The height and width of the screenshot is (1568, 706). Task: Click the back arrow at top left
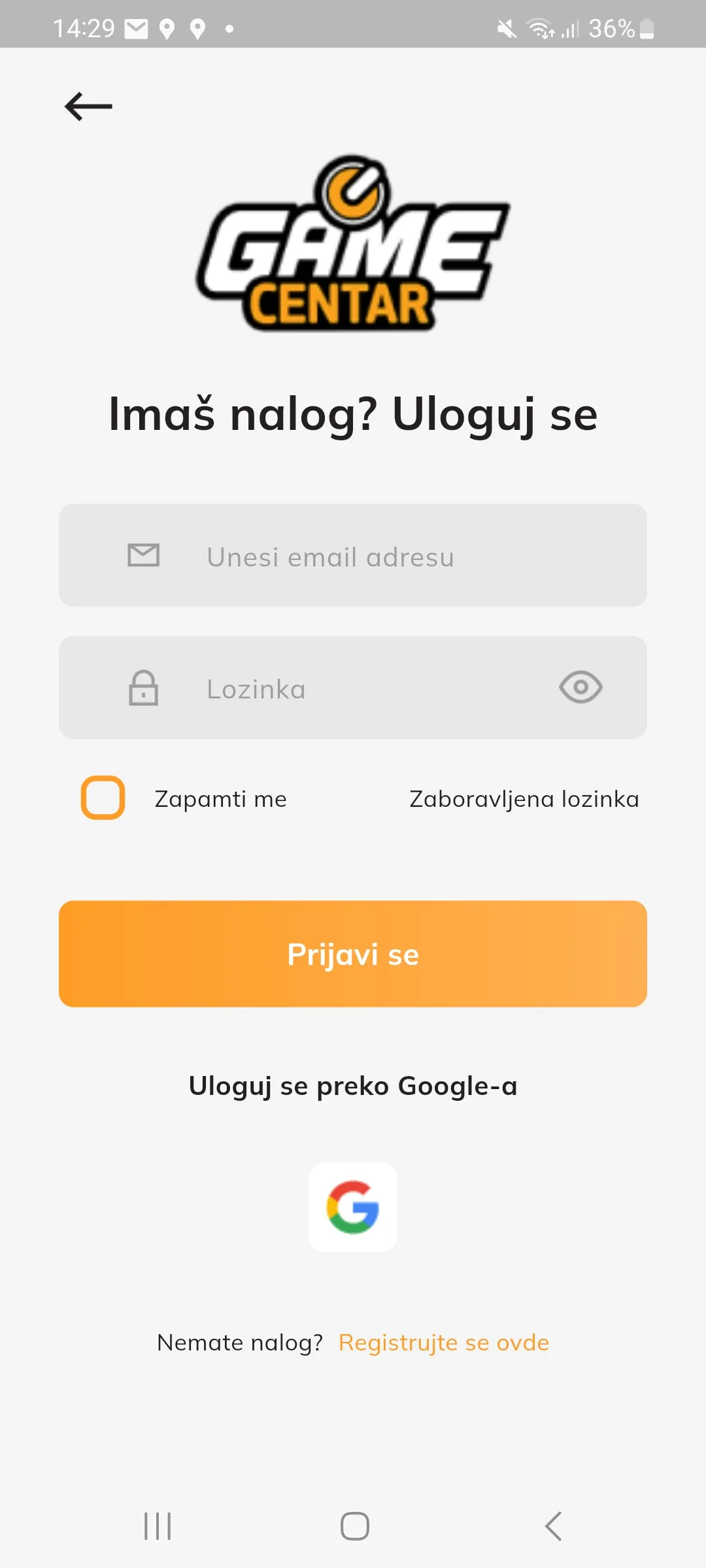click(x=88, y=105)
